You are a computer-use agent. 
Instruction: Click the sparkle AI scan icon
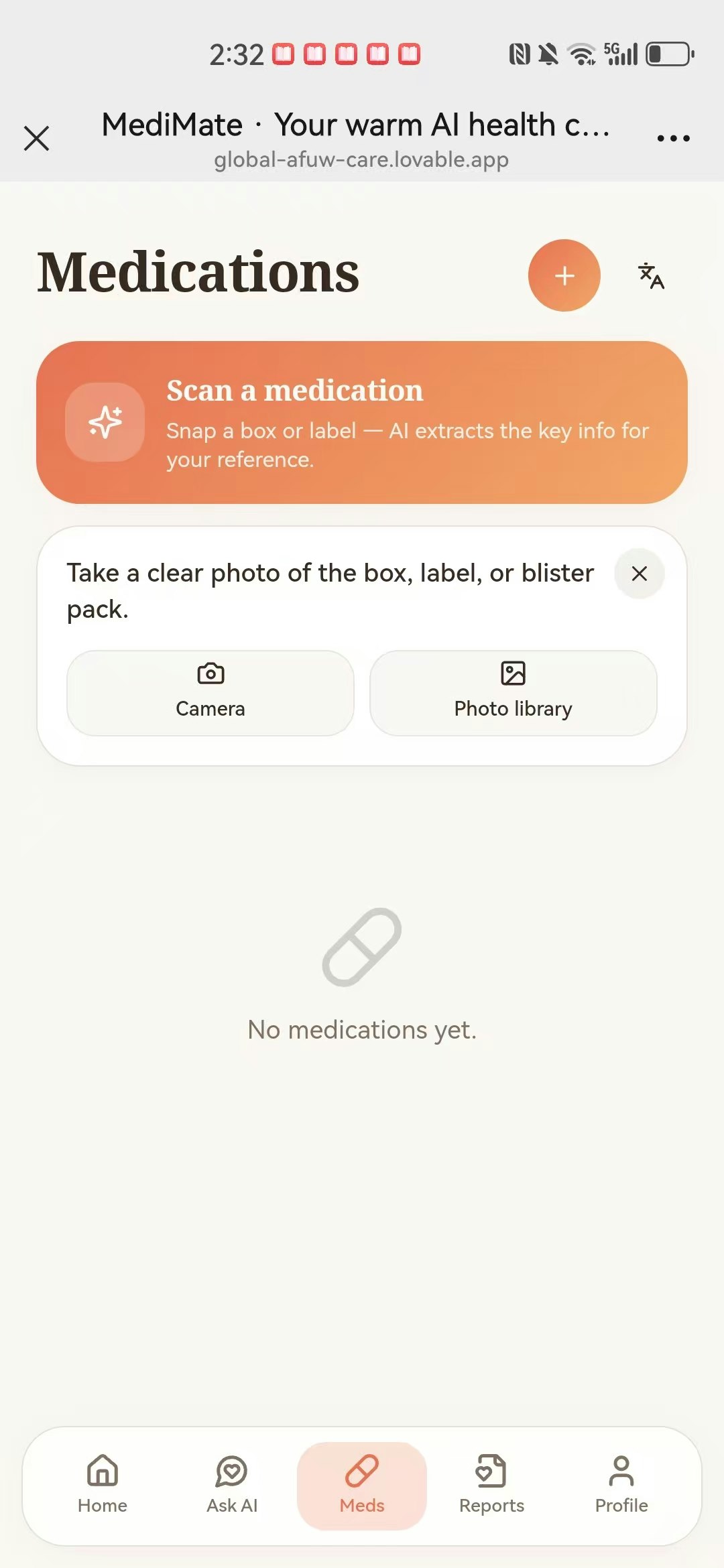pyautogui.click(x=105, y=421)
